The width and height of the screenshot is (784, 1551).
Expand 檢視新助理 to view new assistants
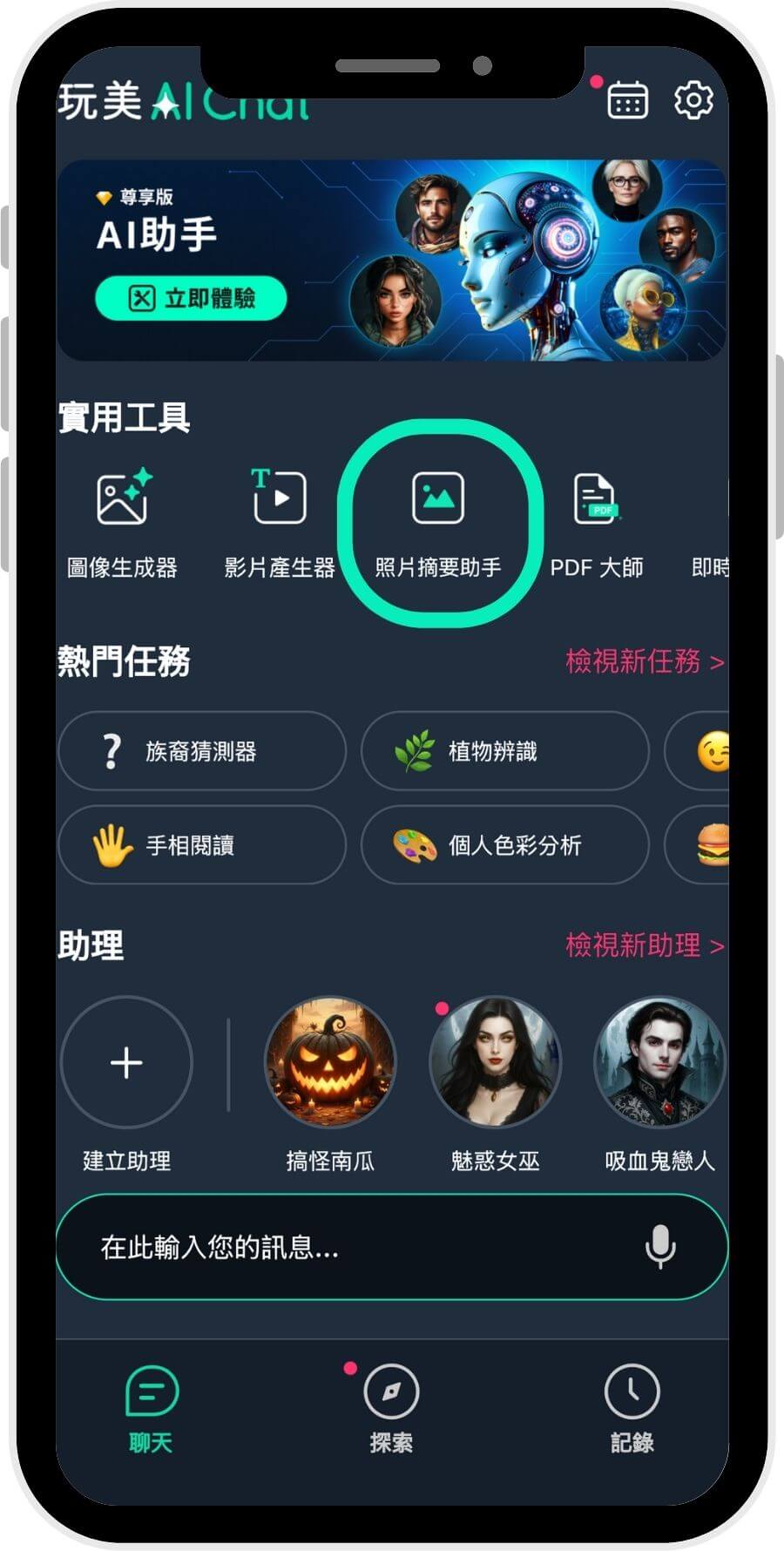click(641, 944)
